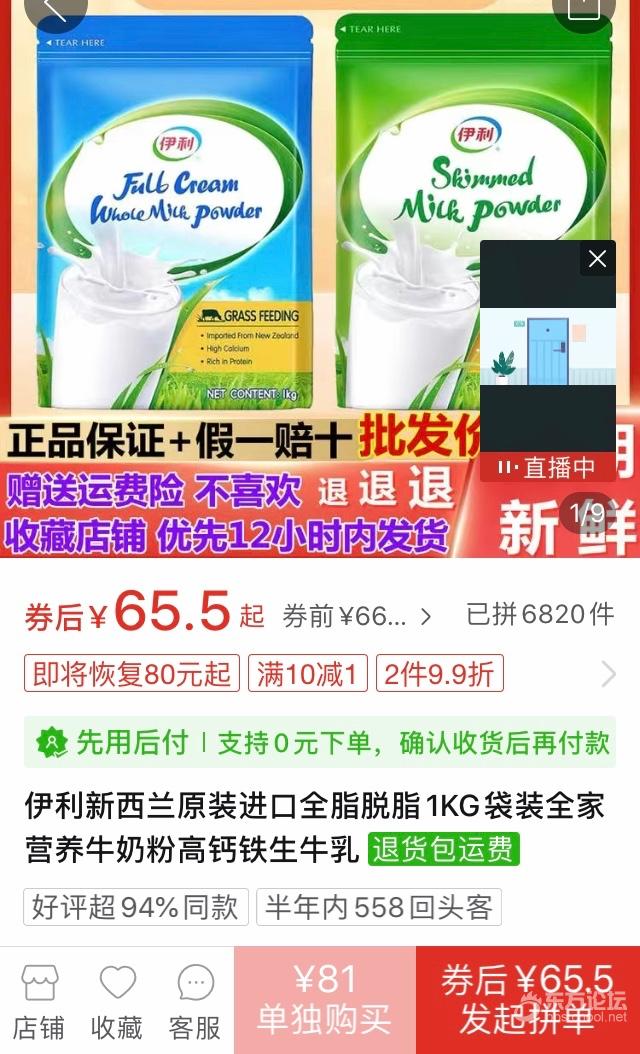This screenshot has width=640, height=1054.
Task: Select the 满10减1 coupon chip
Action: pyautogui.click(x=307, y=674)
